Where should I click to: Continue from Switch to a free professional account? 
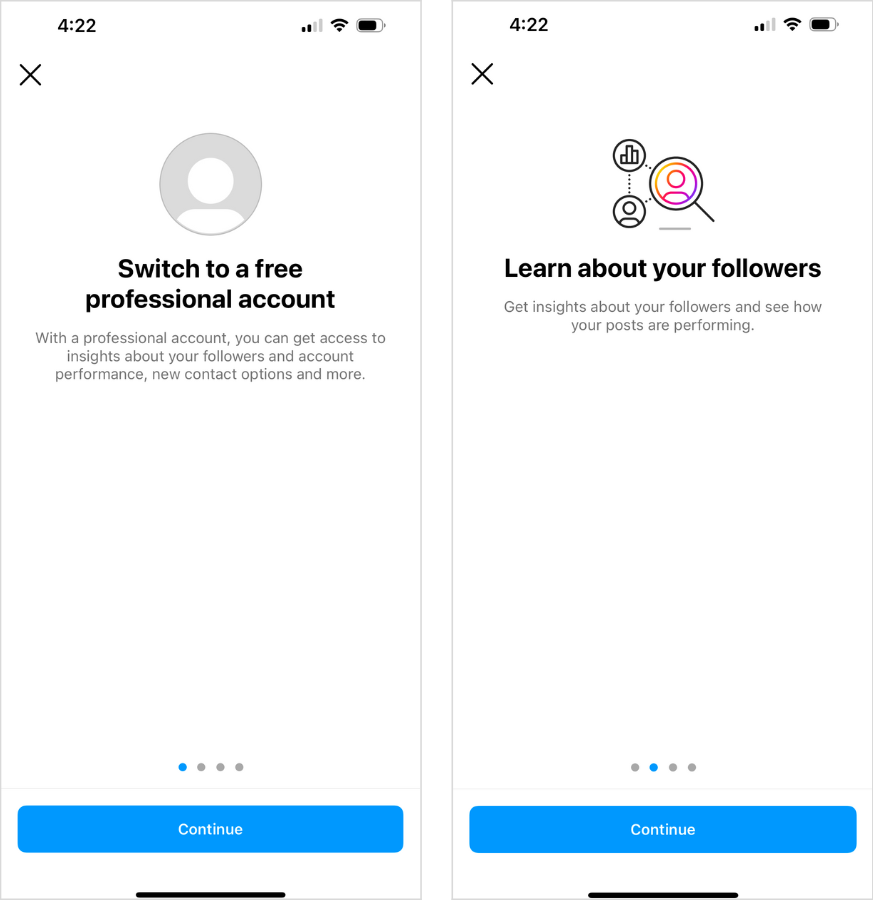pyautogui.click(x=210, y=829)
